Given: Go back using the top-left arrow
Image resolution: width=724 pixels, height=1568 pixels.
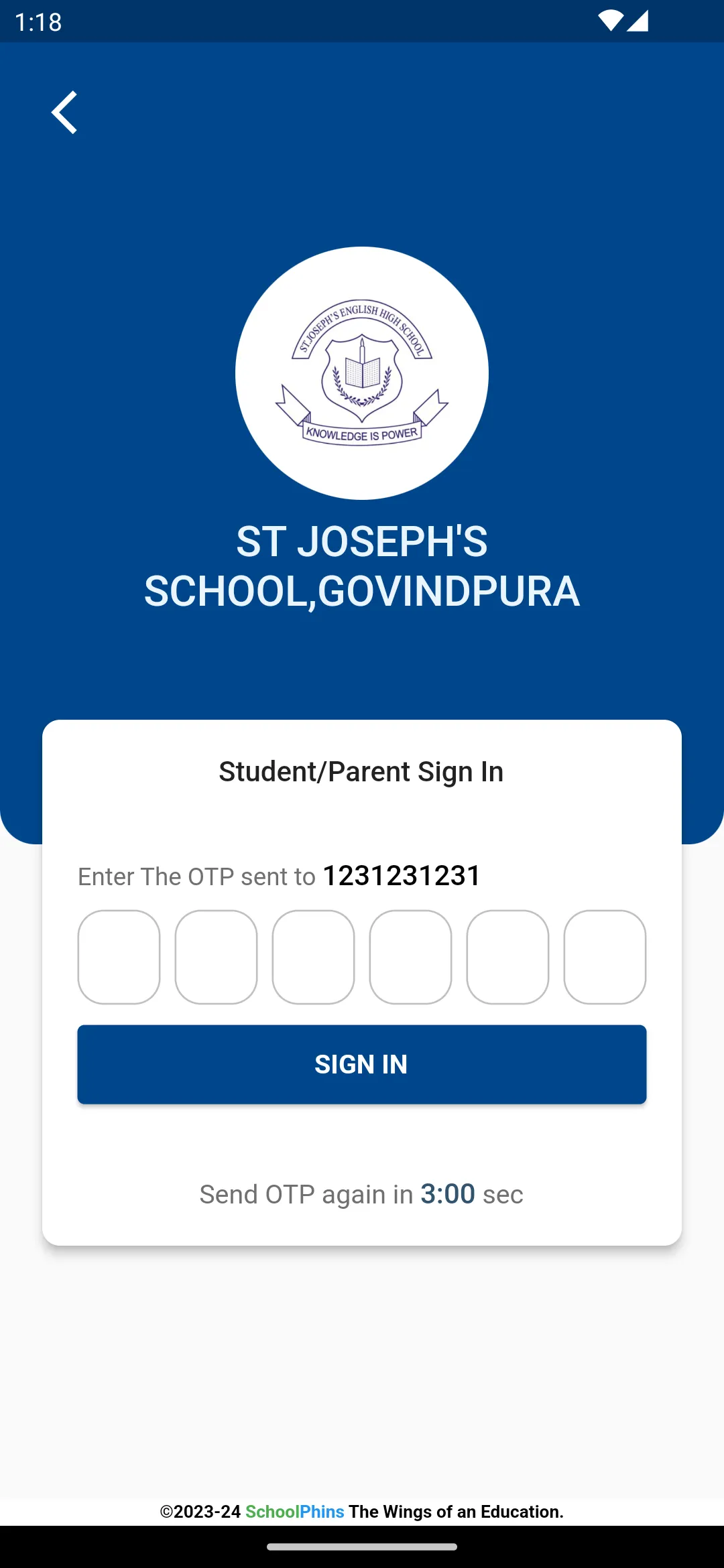Looking at the screenshot, I should [64, 112].
